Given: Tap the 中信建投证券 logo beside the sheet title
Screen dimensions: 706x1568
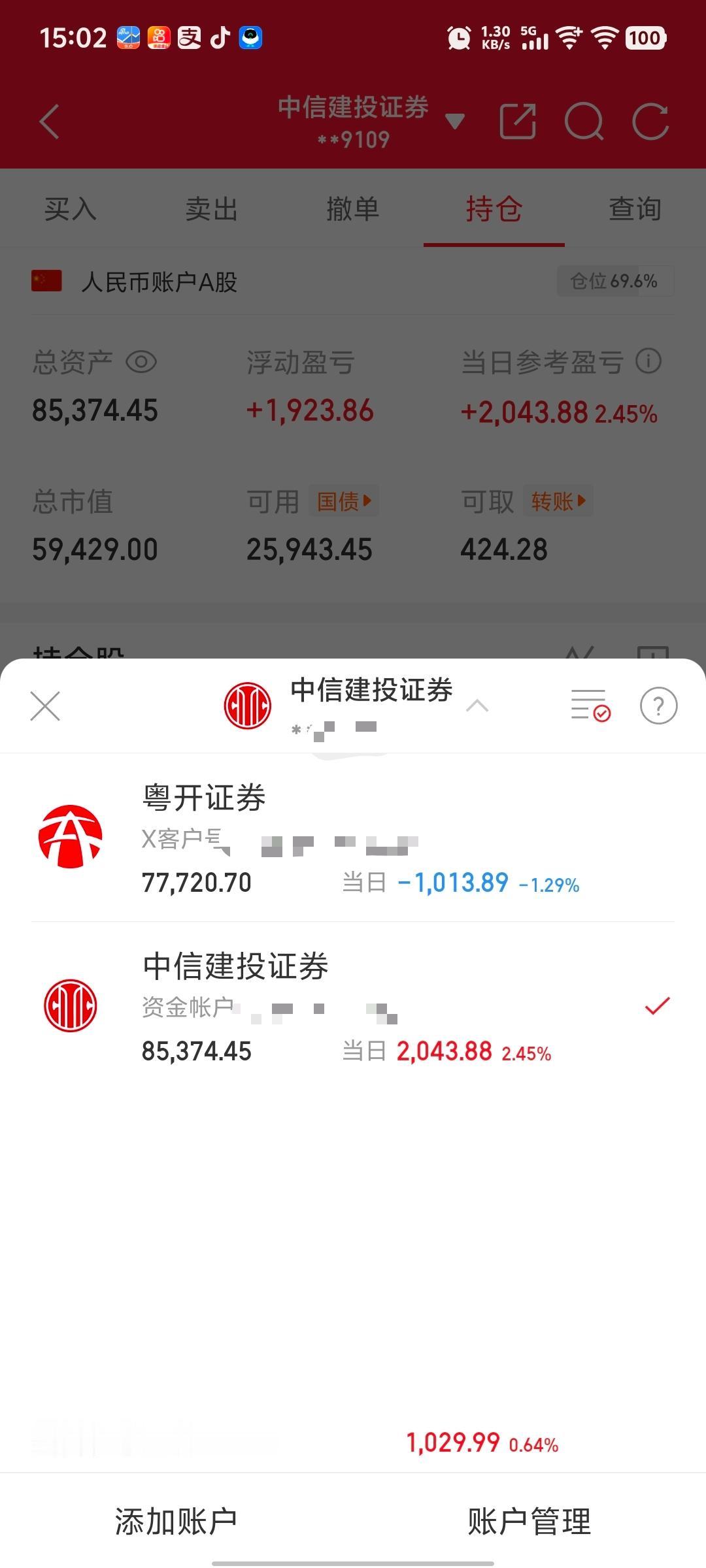Looking at the screenshot, I should pyautogui.click(x=247, y=706).
